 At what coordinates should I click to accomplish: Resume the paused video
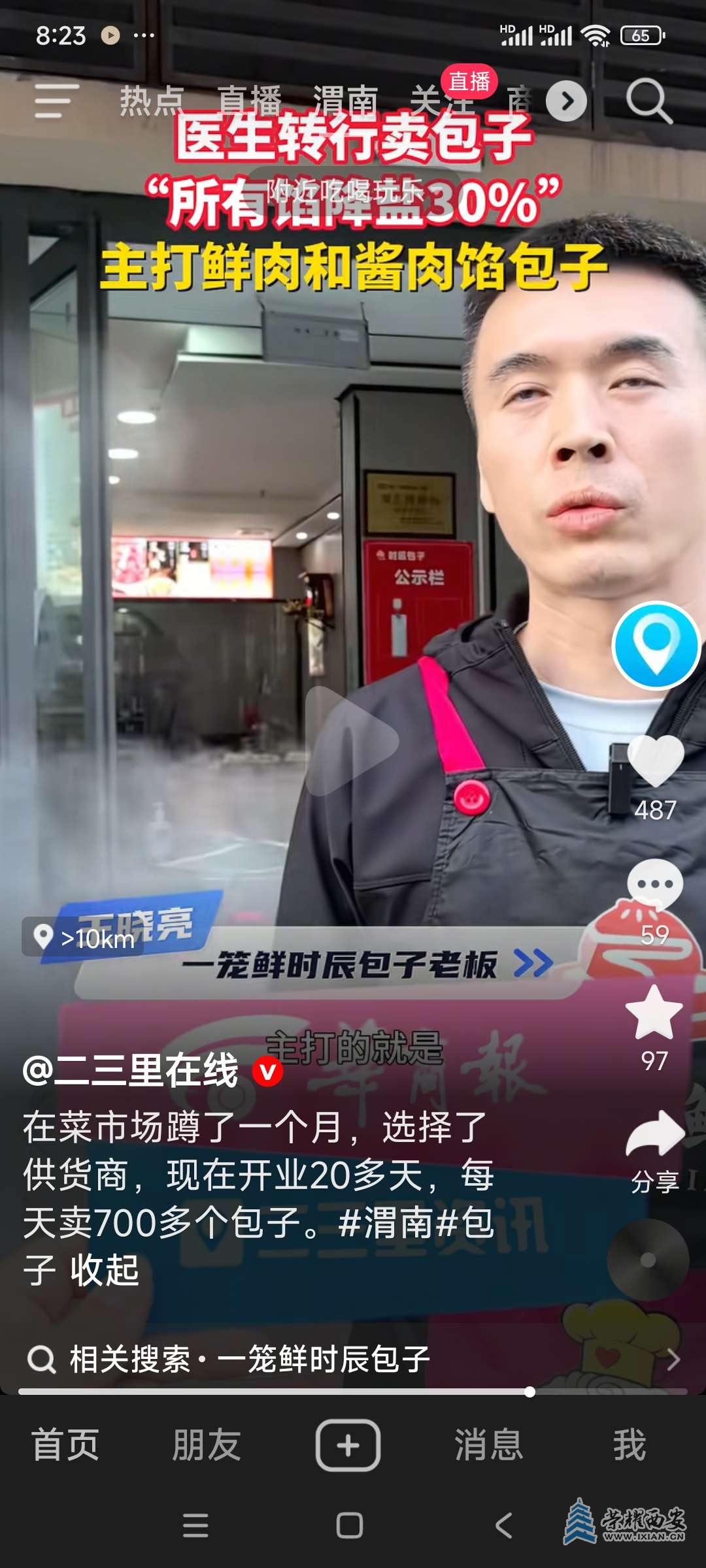coord(352,741)
